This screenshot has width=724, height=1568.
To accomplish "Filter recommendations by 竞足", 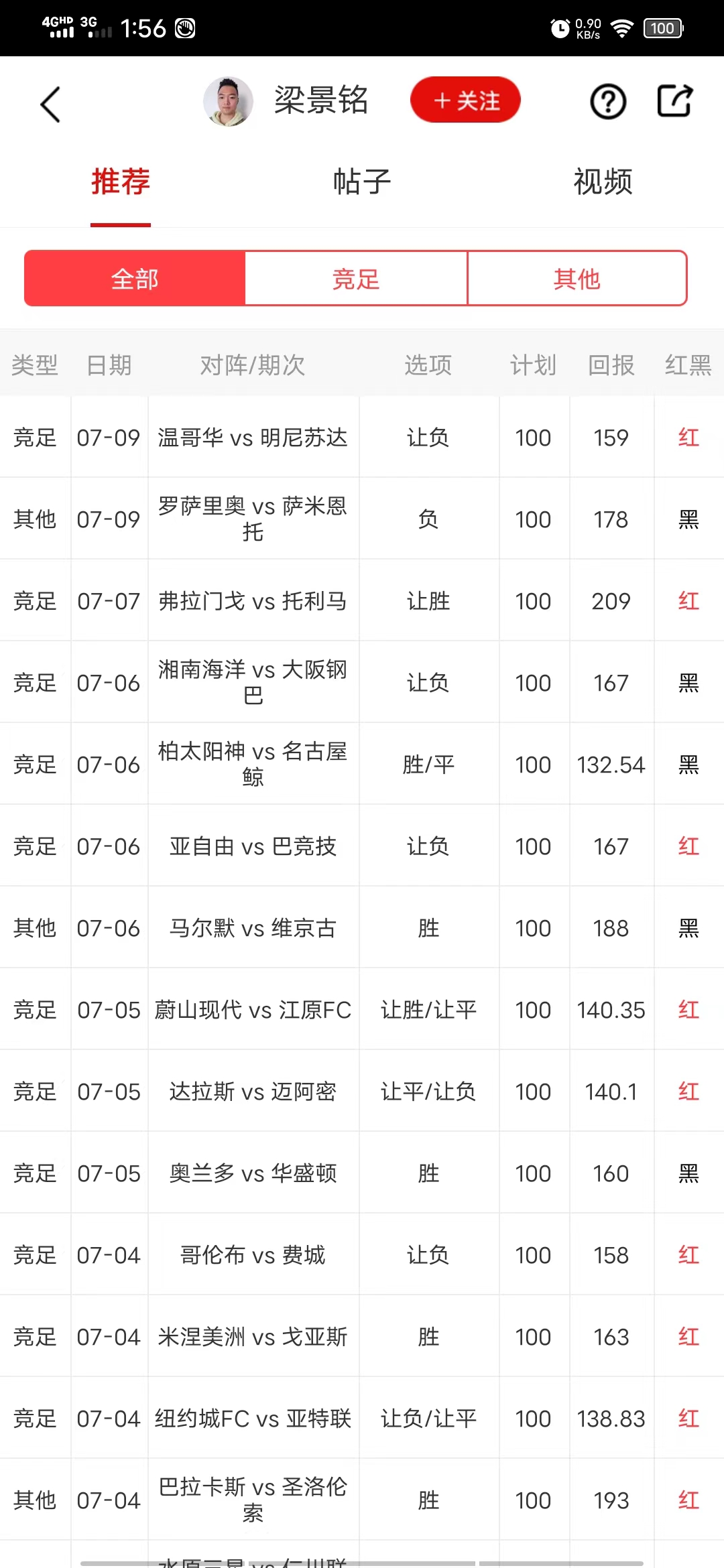I will coord(356,279).
